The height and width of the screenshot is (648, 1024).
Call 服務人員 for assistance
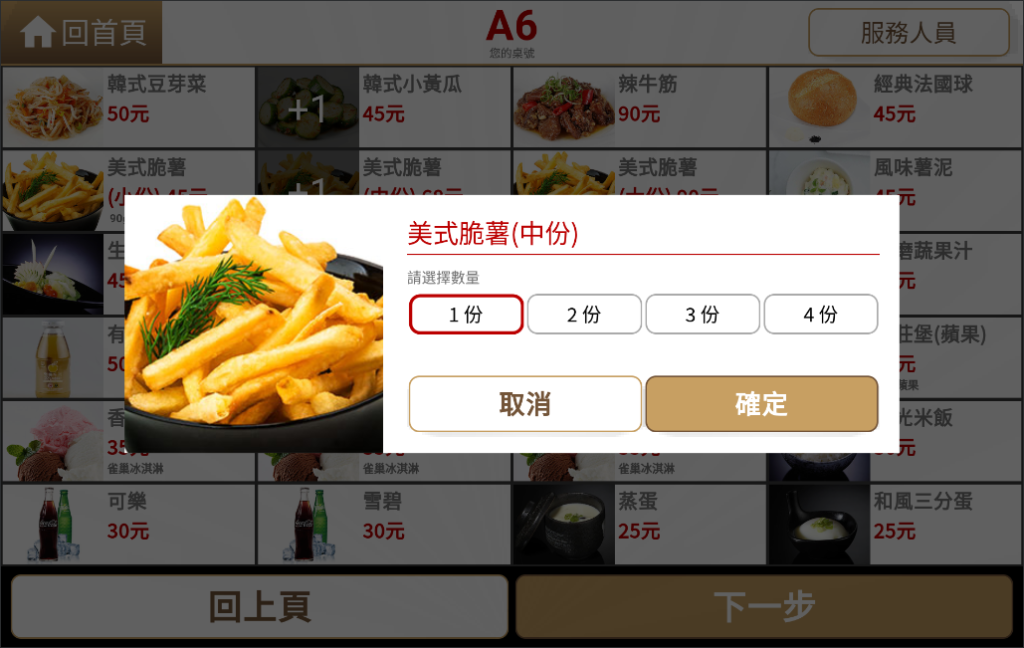tap(908, 32)
